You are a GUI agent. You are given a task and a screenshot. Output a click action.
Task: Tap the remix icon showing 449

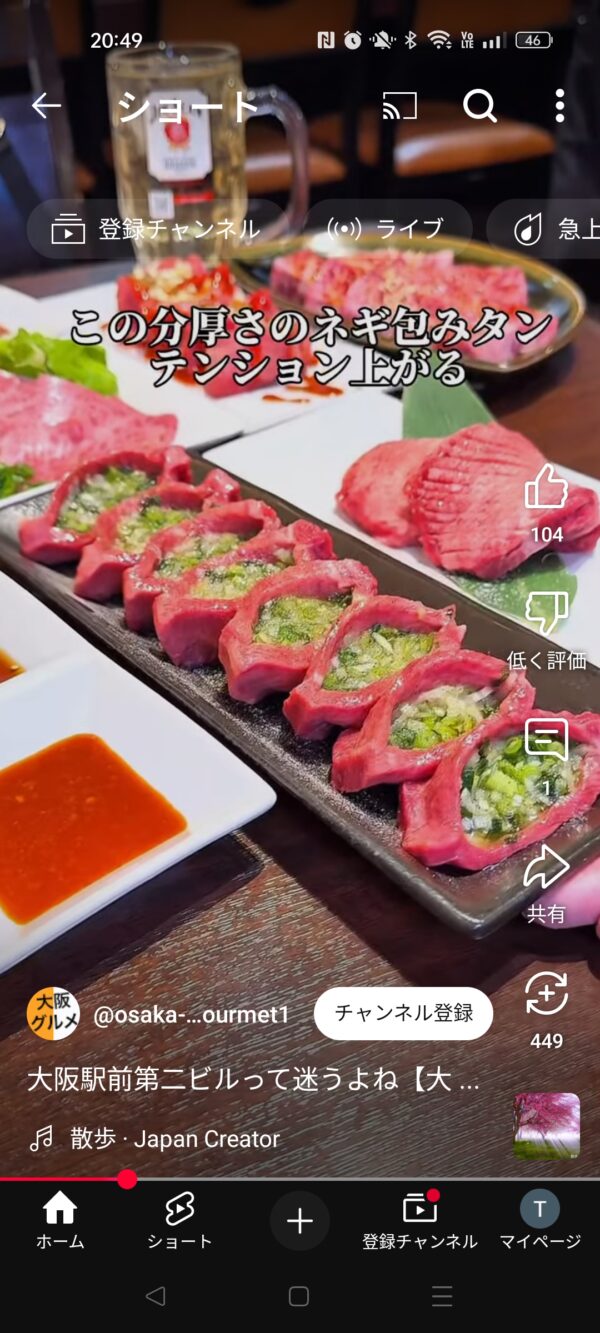click(x=546, y=994)
